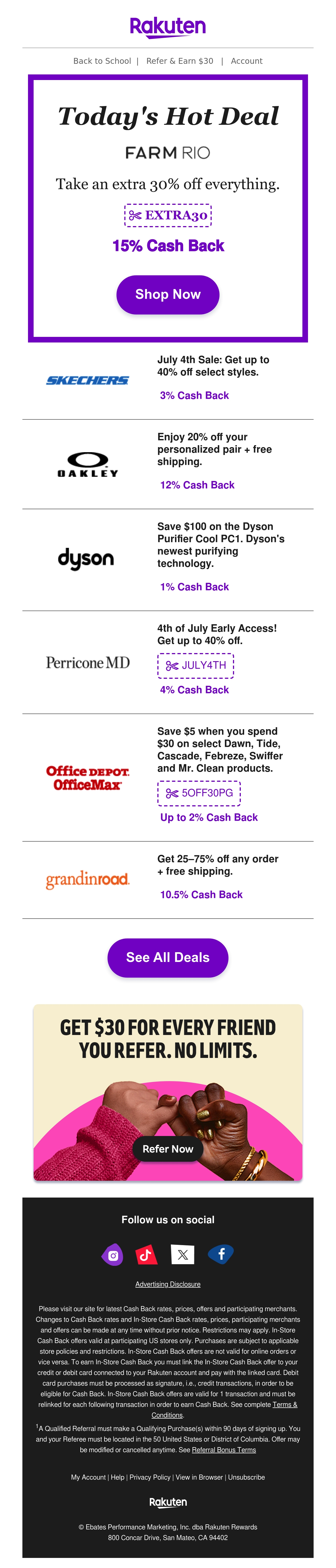Tap Unsubscribe in the footer
The width and height of the screenshot is (336, 1568).
246,1477
